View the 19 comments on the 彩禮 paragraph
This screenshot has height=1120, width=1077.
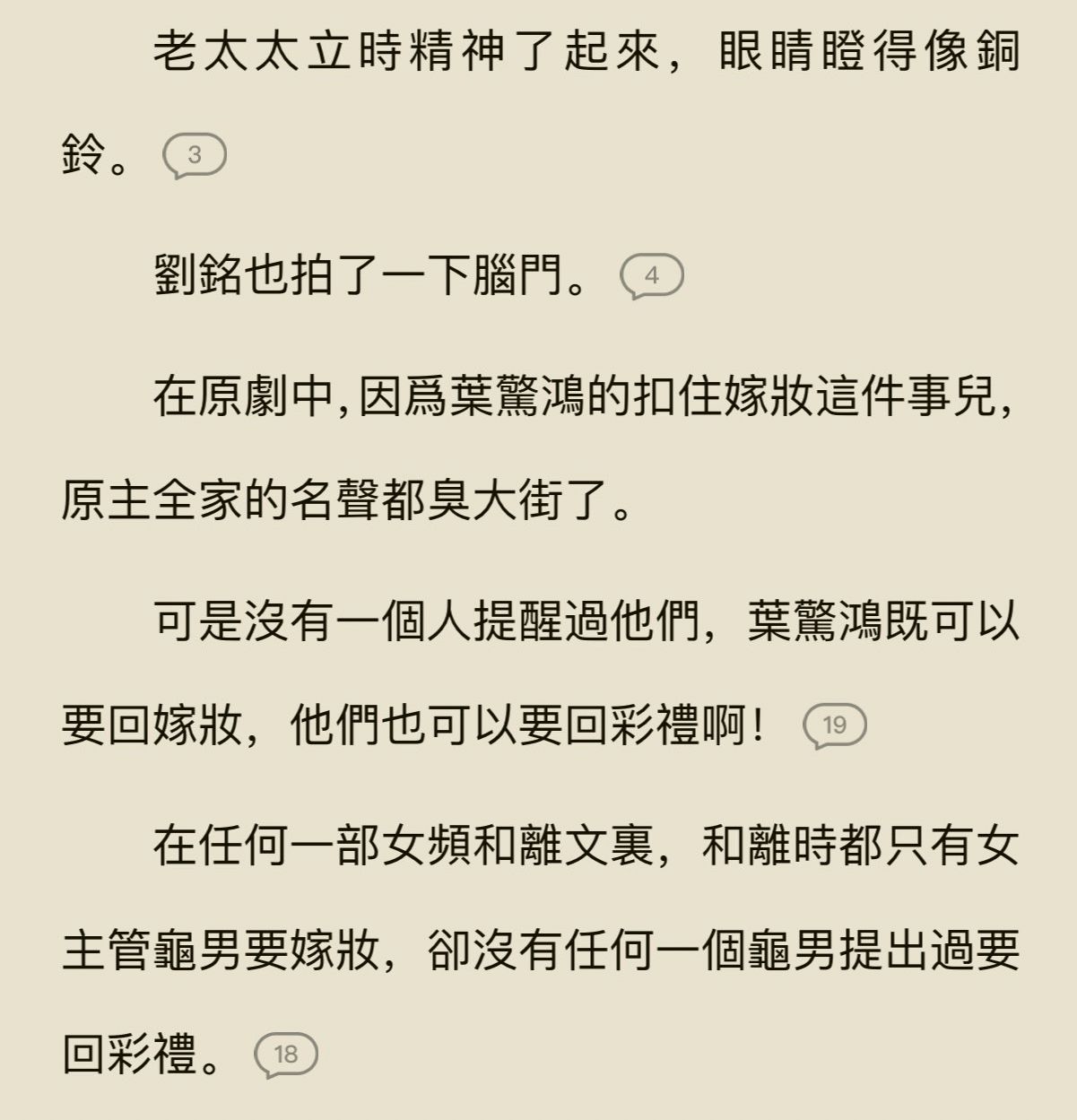834,725
